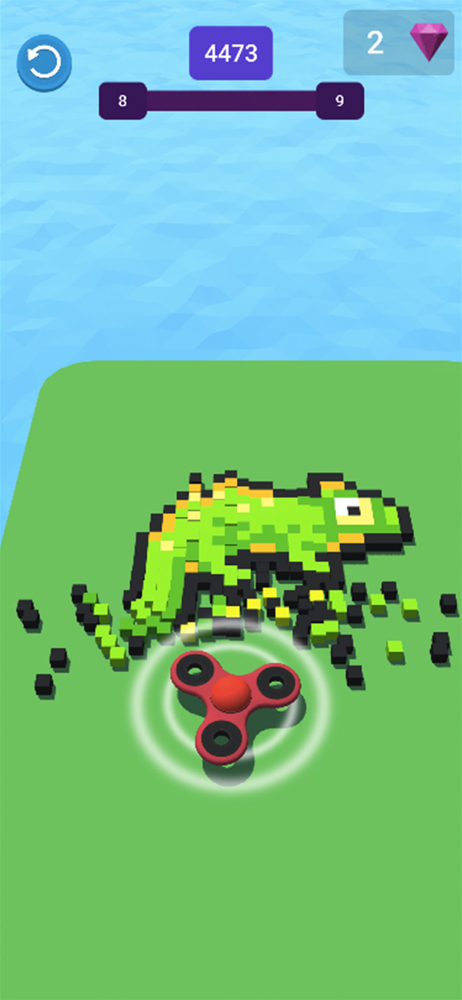The image size is (462, 1000).
Task: Restart the level with the circular arrow
Action: [x=44, y=63]
